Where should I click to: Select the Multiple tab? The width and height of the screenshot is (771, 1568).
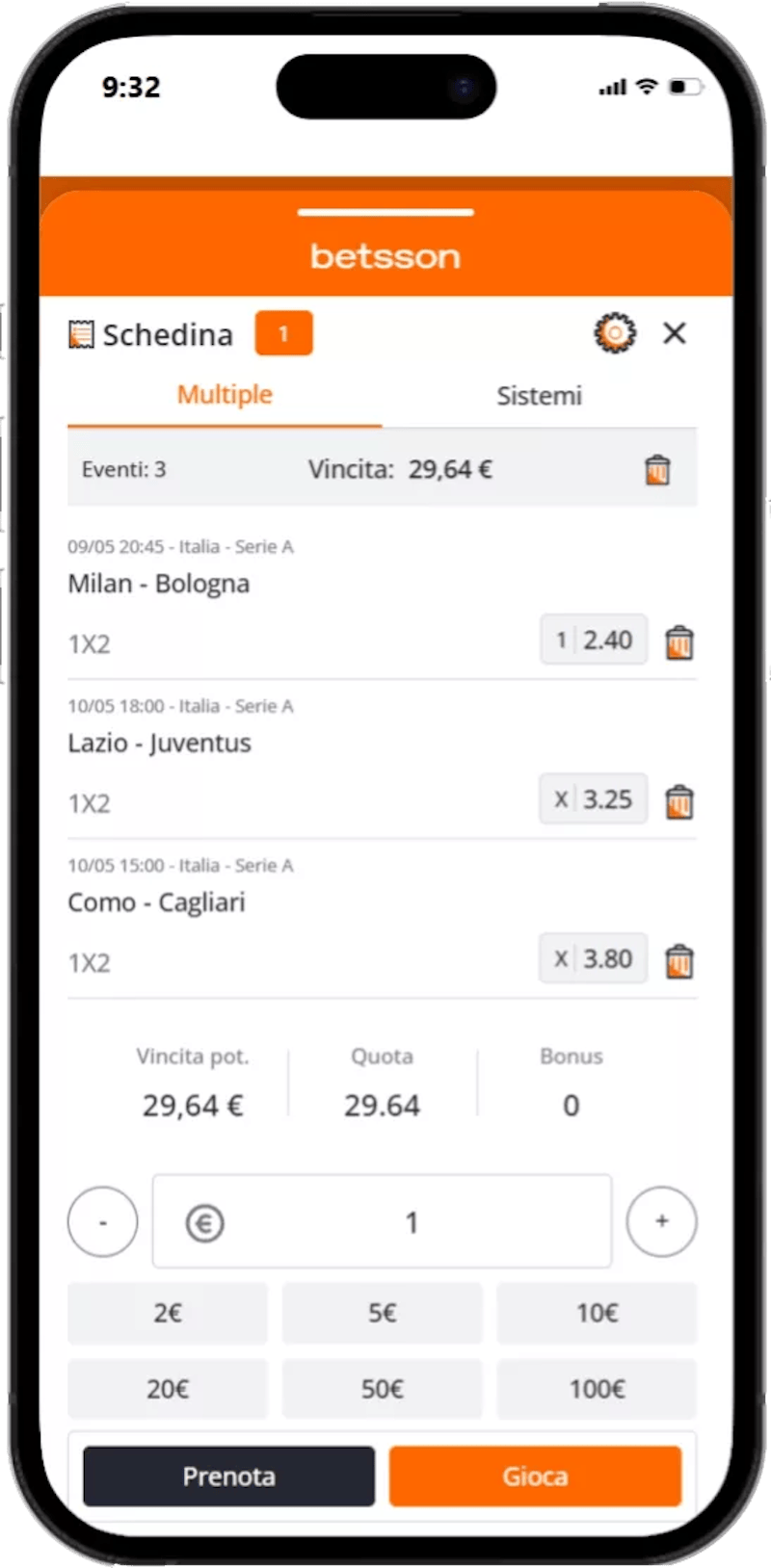[x=225, y=395]
